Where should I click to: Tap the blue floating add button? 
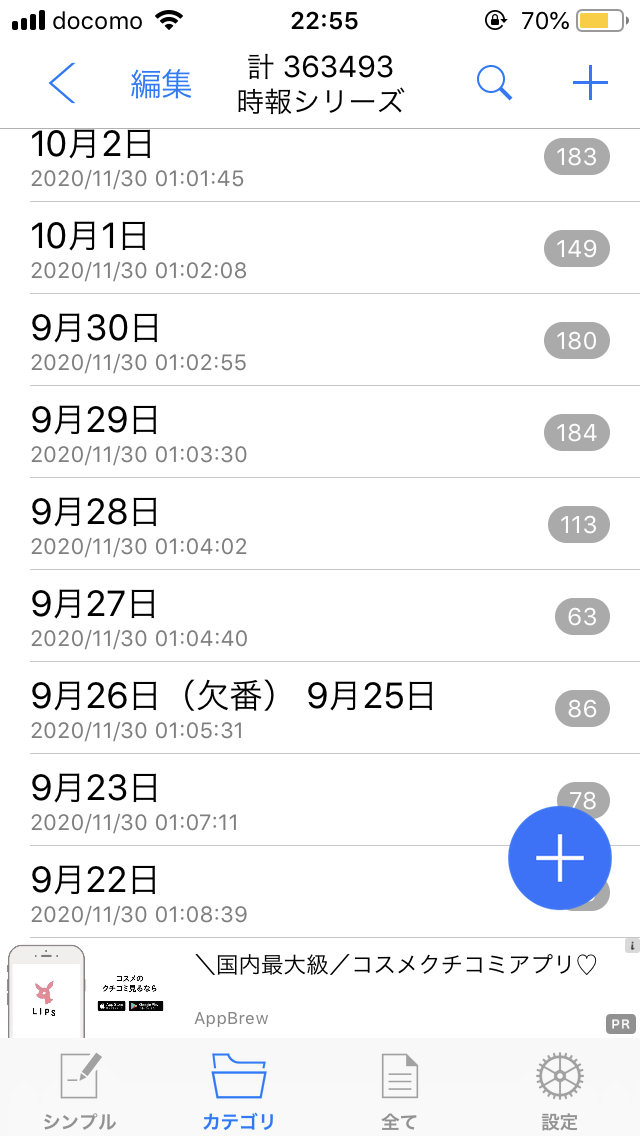click(560, 858)
